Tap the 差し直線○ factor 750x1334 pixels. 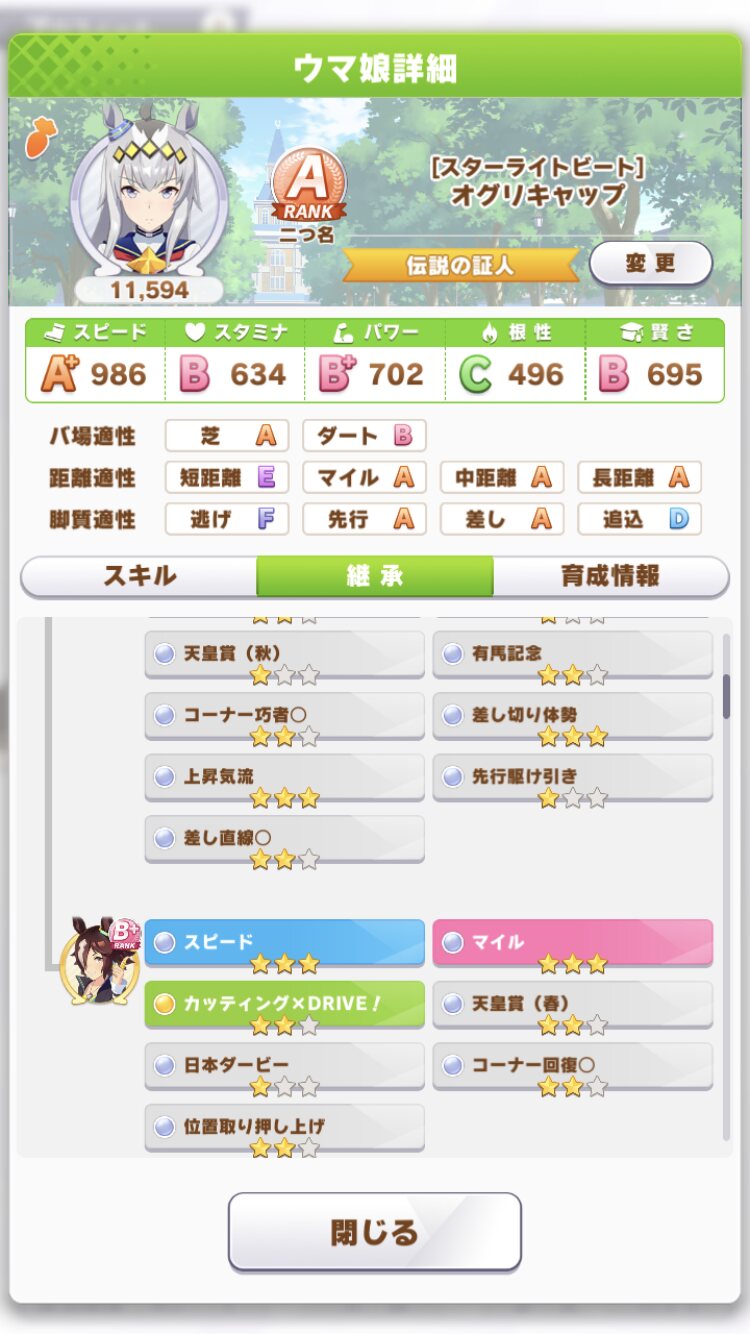pyautogui.click(x=284, y=838)
